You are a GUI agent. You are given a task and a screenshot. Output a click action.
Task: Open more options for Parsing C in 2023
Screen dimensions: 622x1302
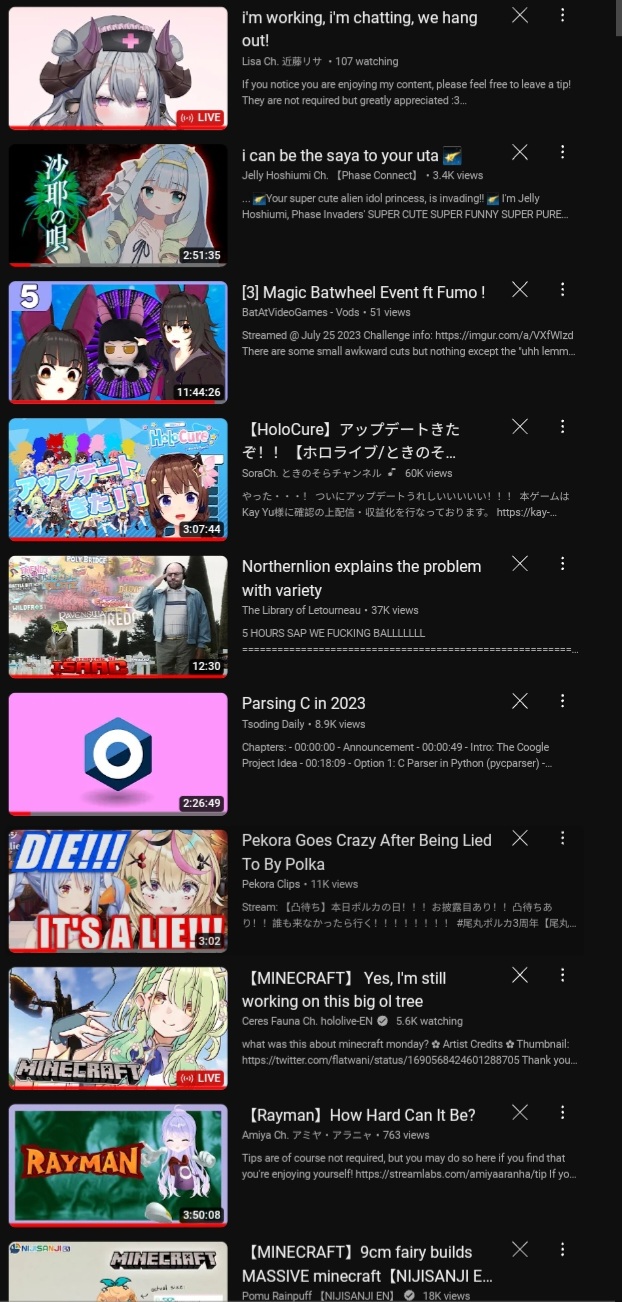(562, 700)
